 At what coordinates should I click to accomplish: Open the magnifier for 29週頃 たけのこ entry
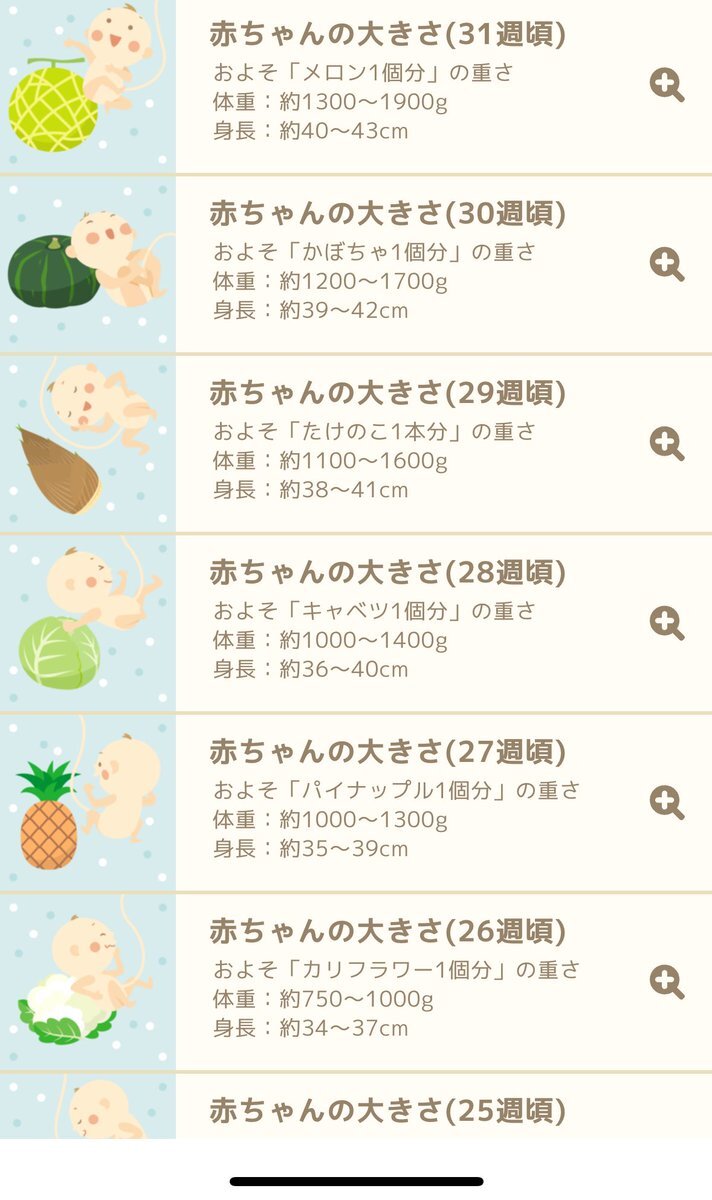[666, 443]
